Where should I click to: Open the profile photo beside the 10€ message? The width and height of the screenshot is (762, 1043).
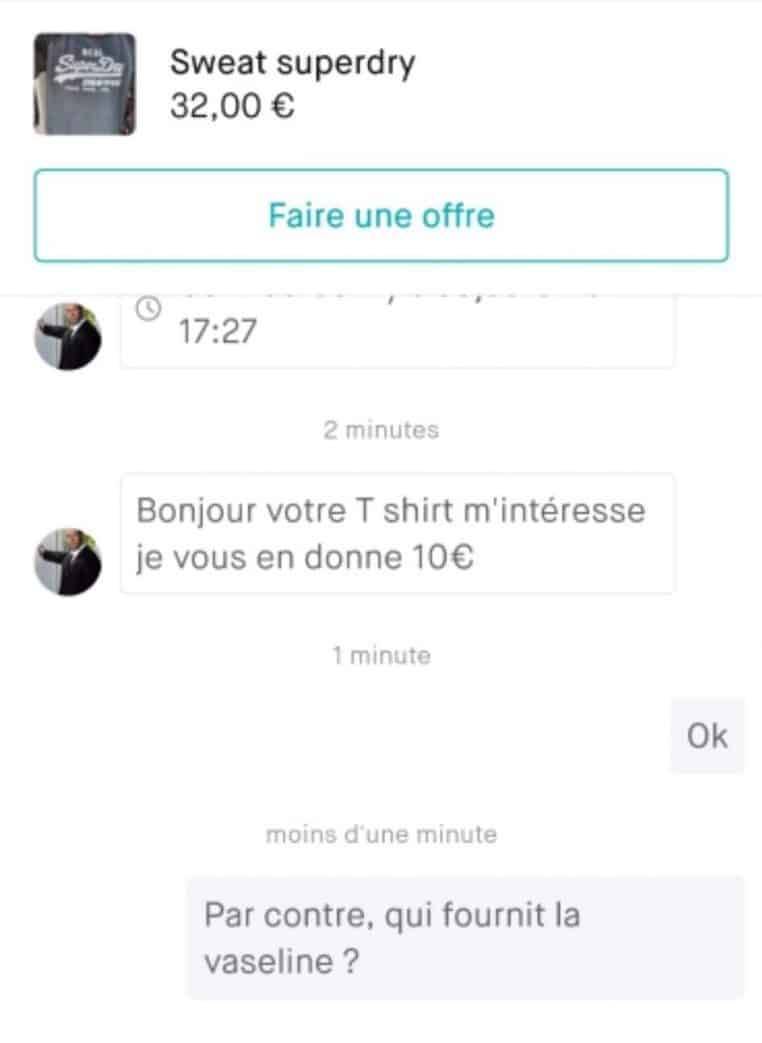(68, 562)
